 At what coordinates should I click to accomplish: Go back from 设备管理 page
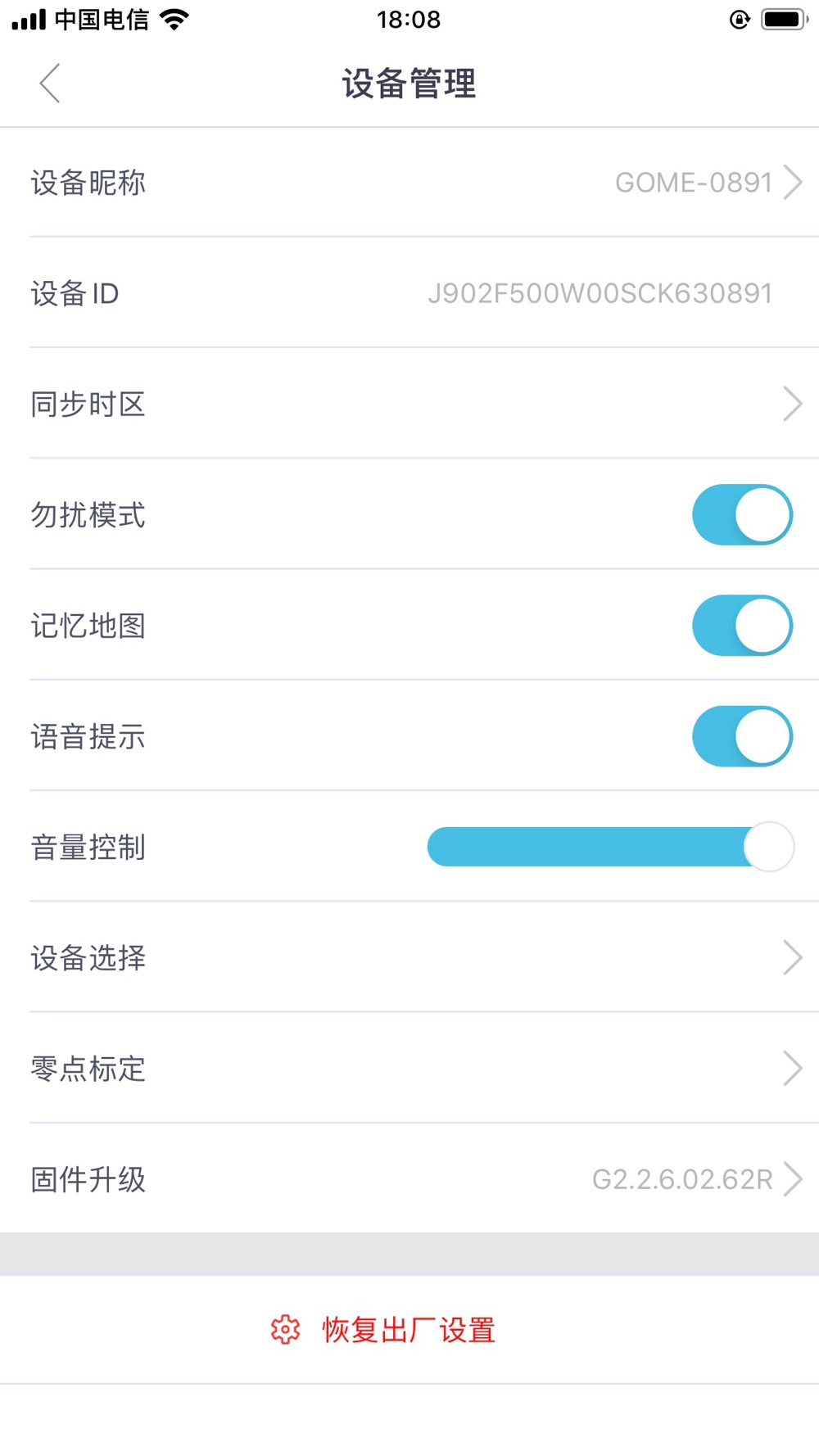pyautogui.click(x=50, y=84)
